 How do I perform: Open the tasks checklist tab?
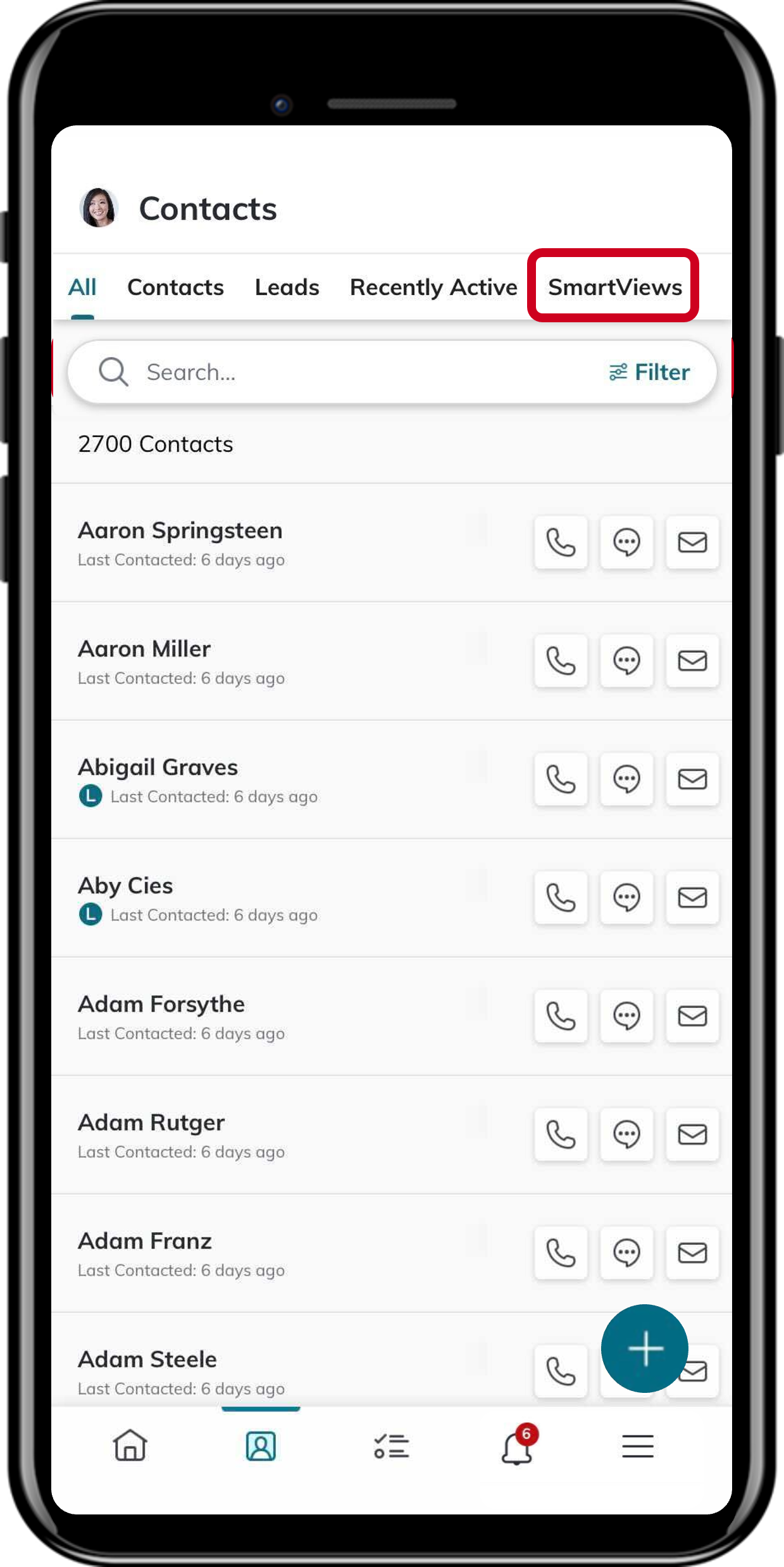click(391, 1447)
